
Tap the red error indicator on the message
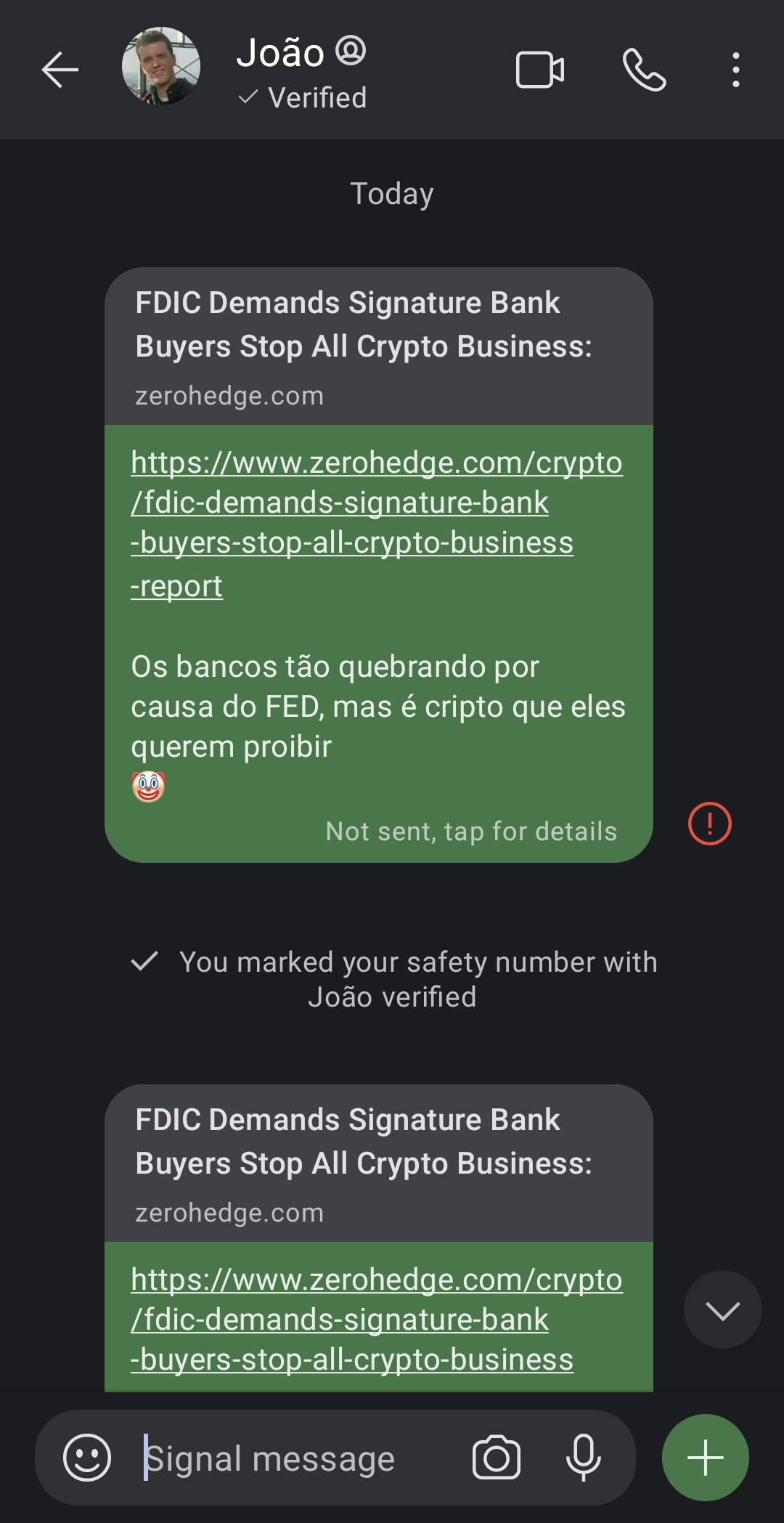(x=709, y=823)
